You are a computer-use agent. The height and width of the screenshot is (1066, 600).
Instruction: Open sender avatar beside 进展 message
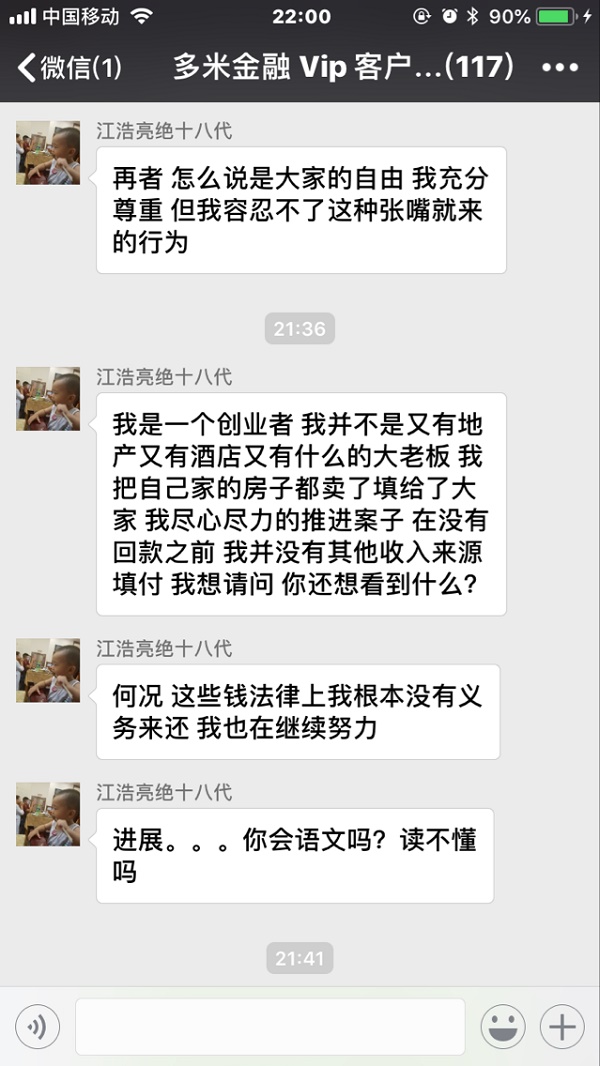point(47,814)
